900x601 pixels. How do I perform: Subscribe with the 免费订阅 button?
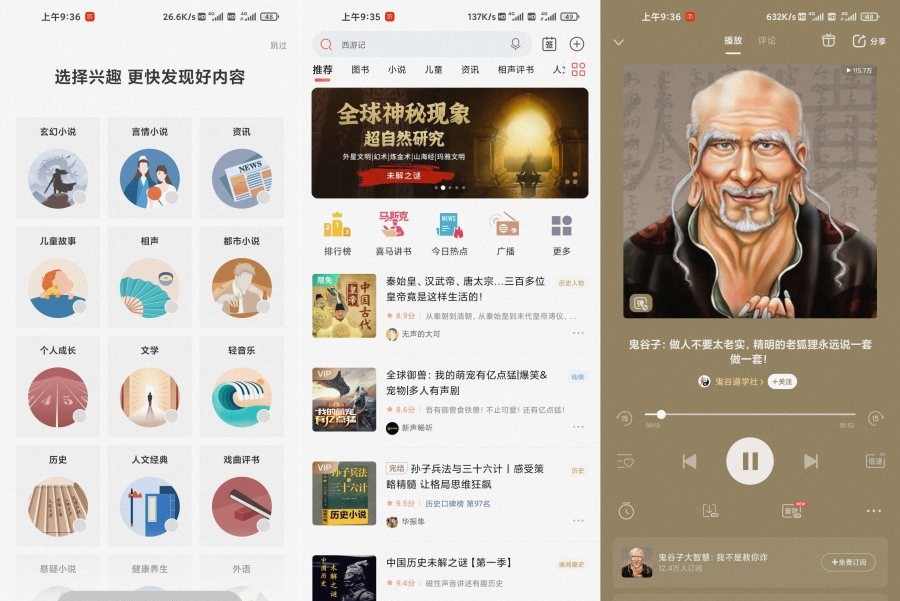(848, 562)
